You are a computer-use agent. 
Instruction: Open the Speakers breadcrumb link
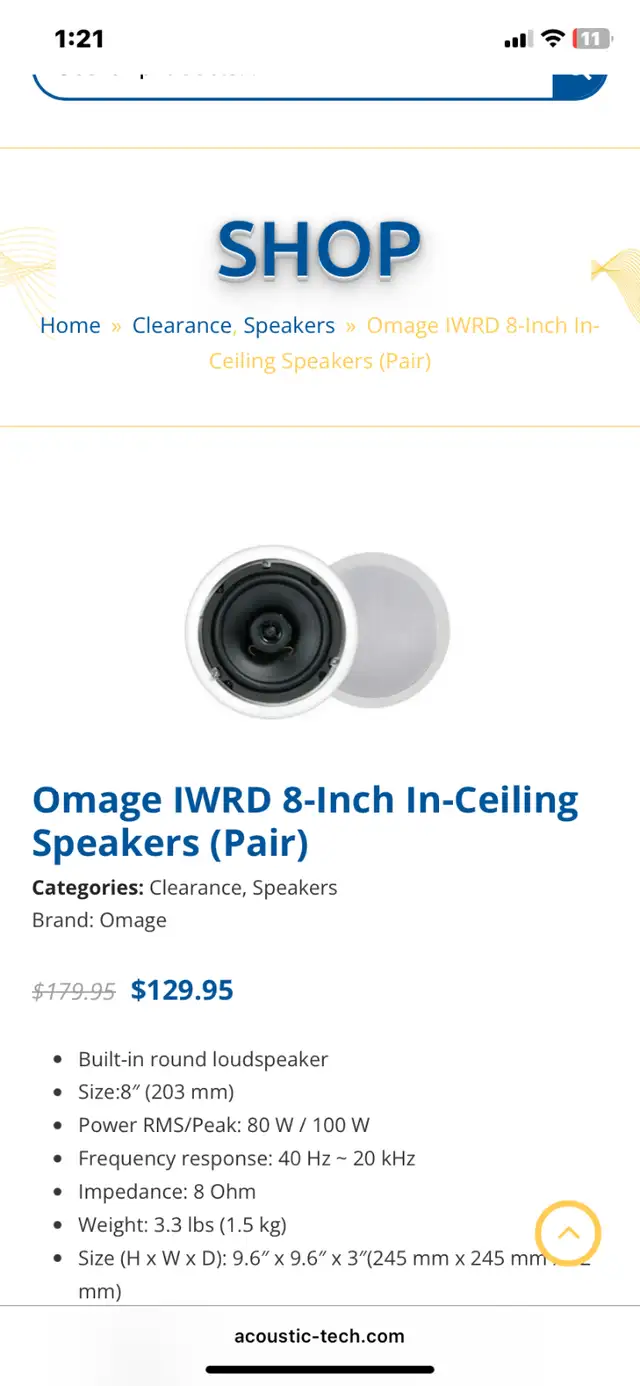click(x=289, y=325)
